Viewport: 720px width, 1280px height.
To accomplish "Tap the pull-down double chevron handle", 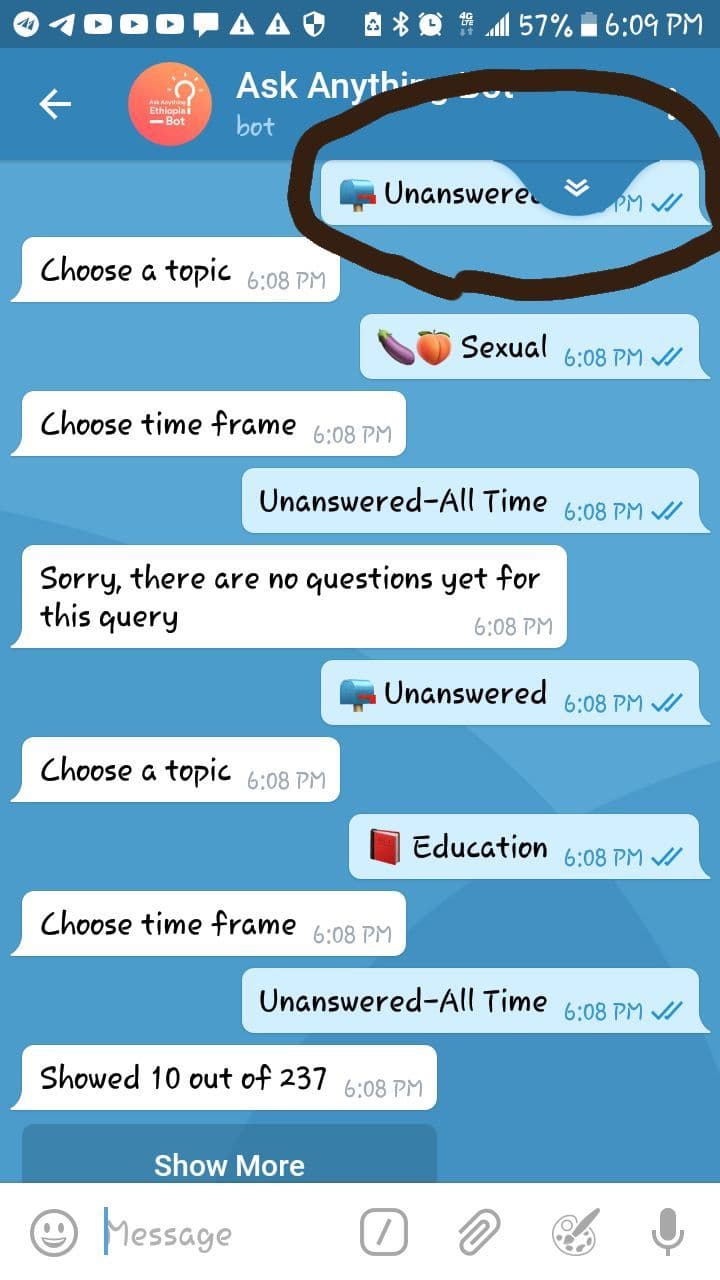I will tap(577, 188).
